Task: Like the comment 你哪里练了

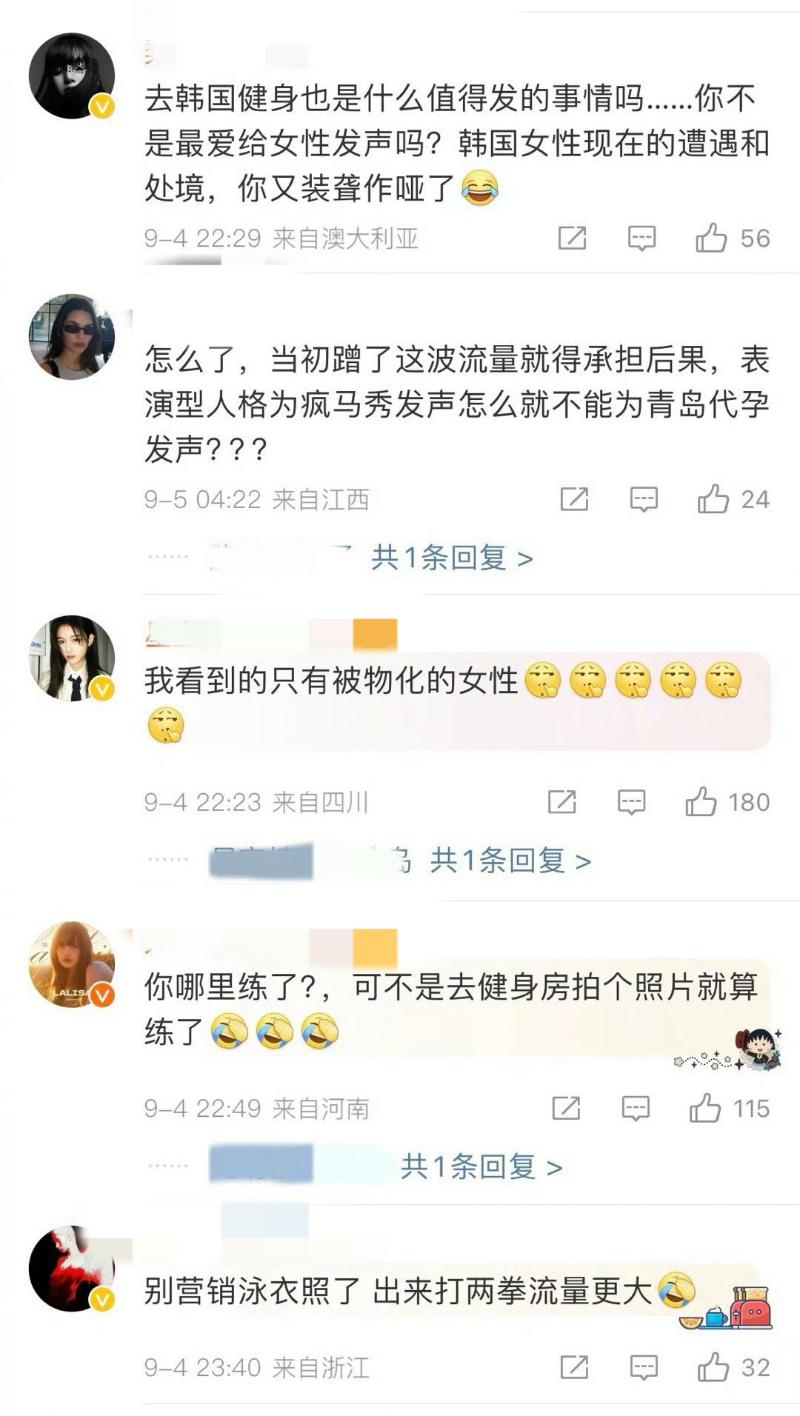Action: [x=705, y=1108]
